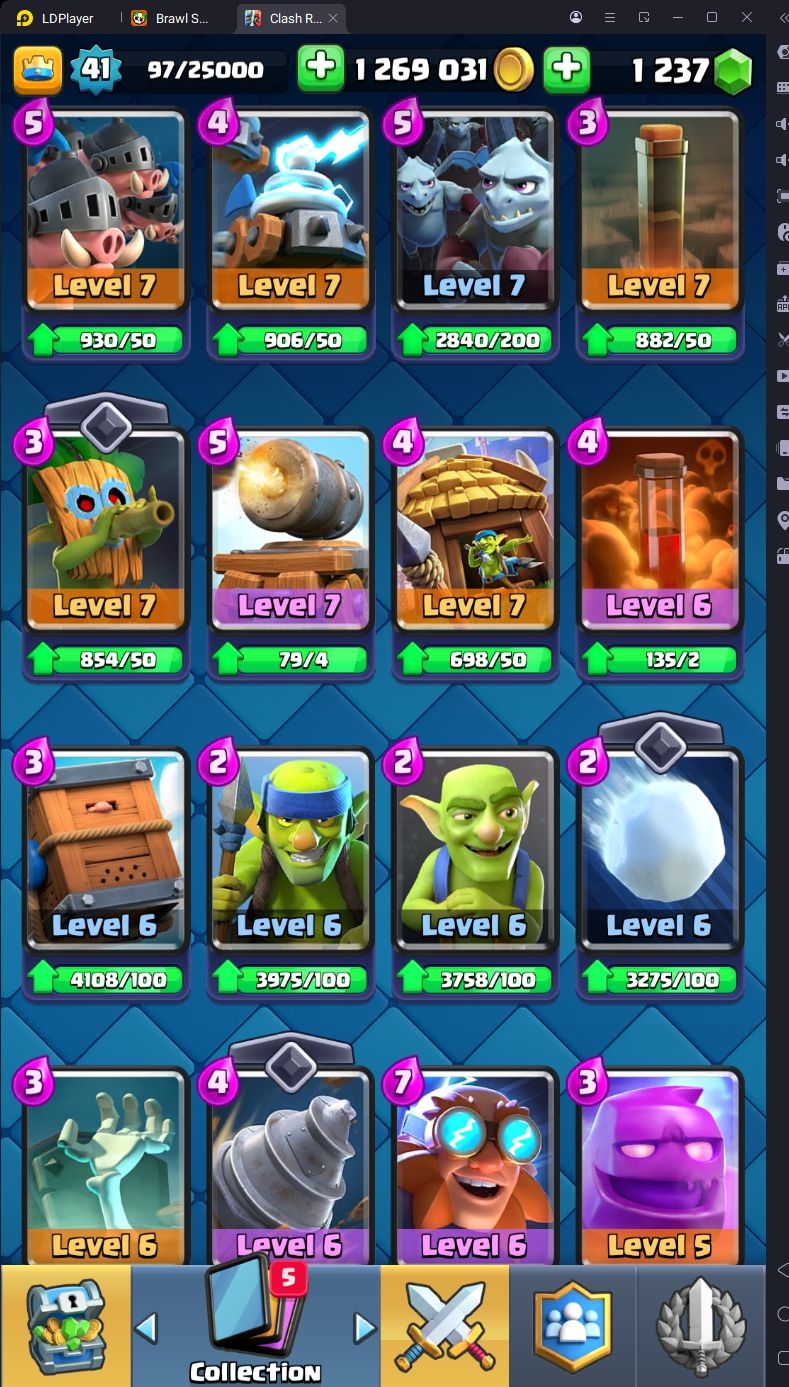Select the Giant Snowball card

659,850
